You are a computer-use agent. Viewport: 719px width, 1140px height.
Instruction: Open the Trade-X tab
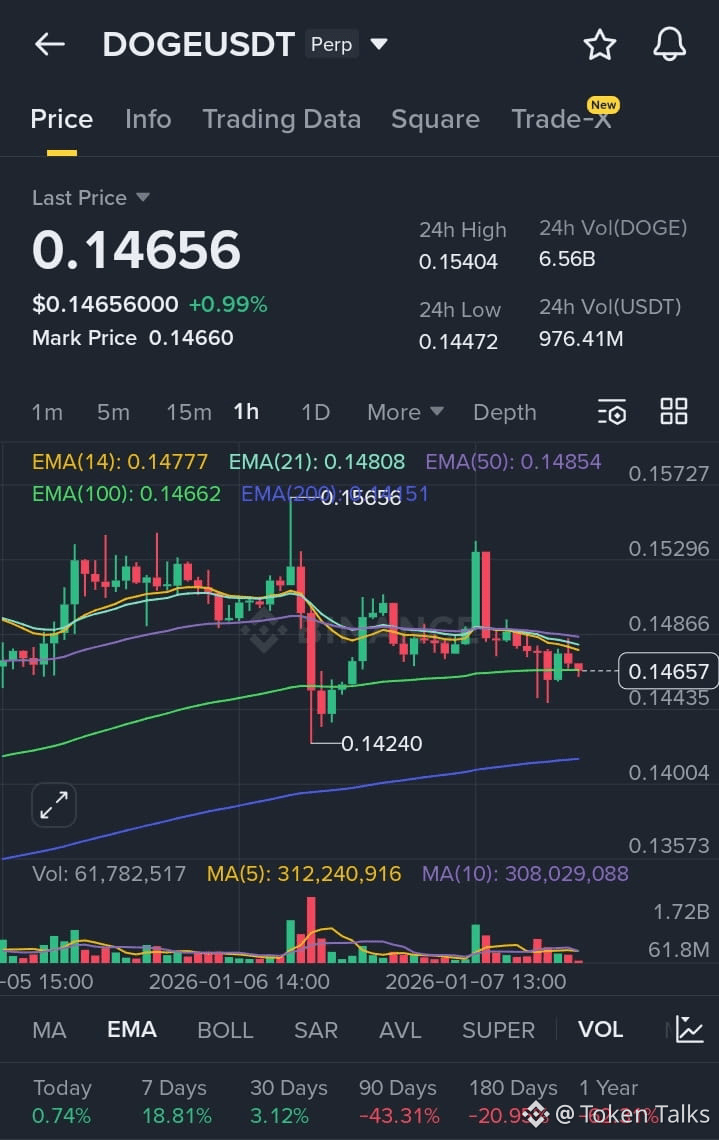pyautogui.click(x=561, y=119)
